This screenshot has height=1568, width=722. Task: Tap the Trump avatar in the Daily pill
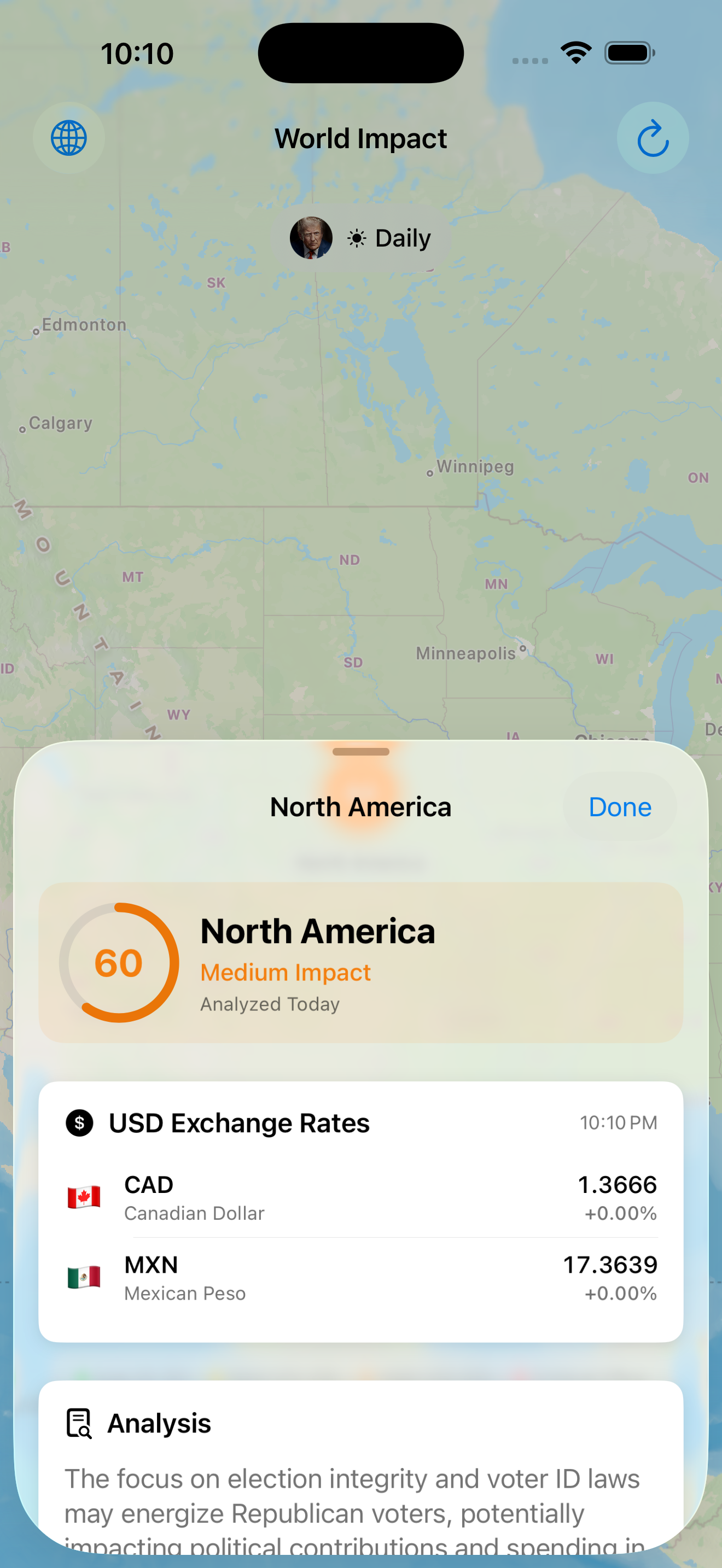311,237
